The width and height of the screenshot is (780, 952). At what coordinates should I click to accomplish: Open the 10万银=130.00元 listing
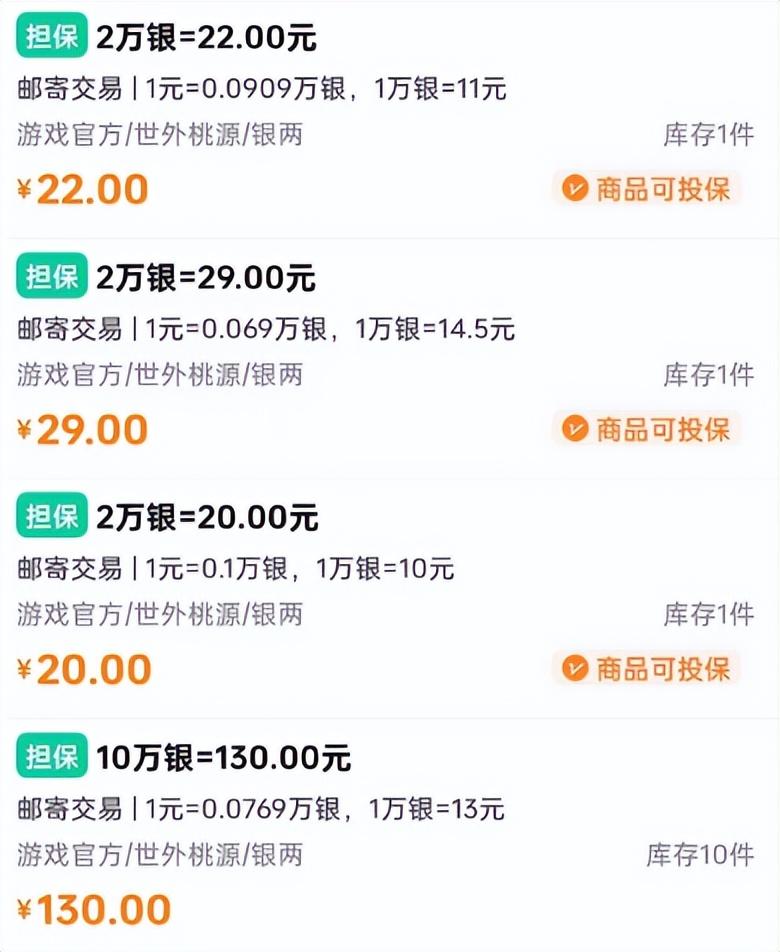coord(224,758)
